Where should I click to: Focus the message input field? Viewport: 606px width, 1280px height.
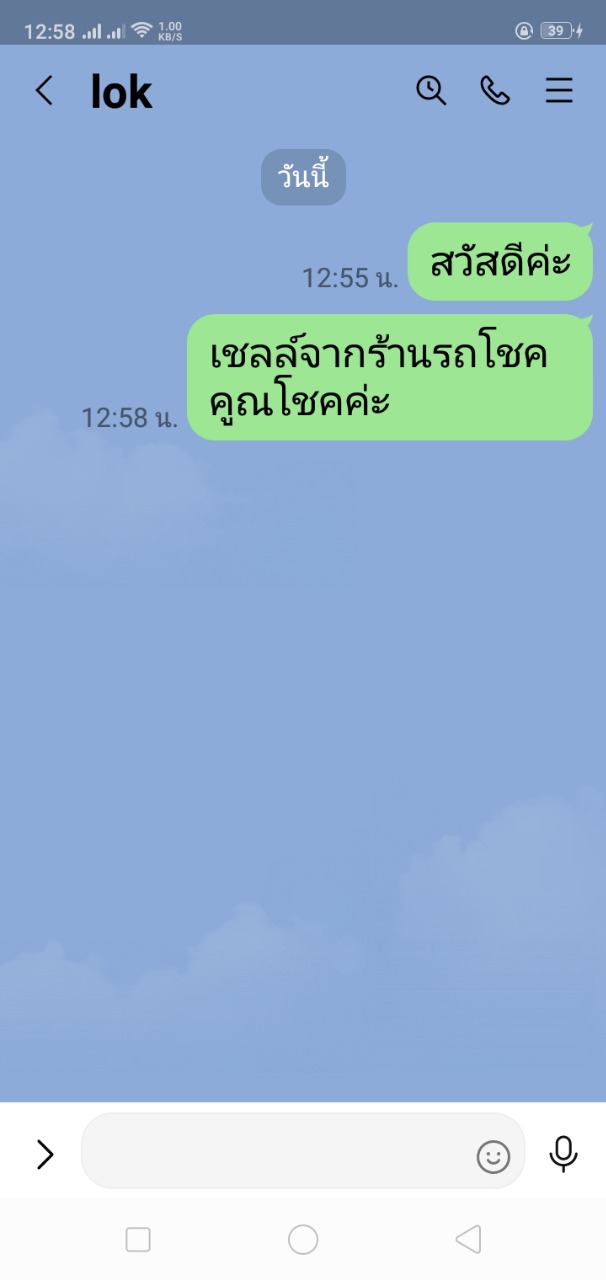(x=275, y=1154)
